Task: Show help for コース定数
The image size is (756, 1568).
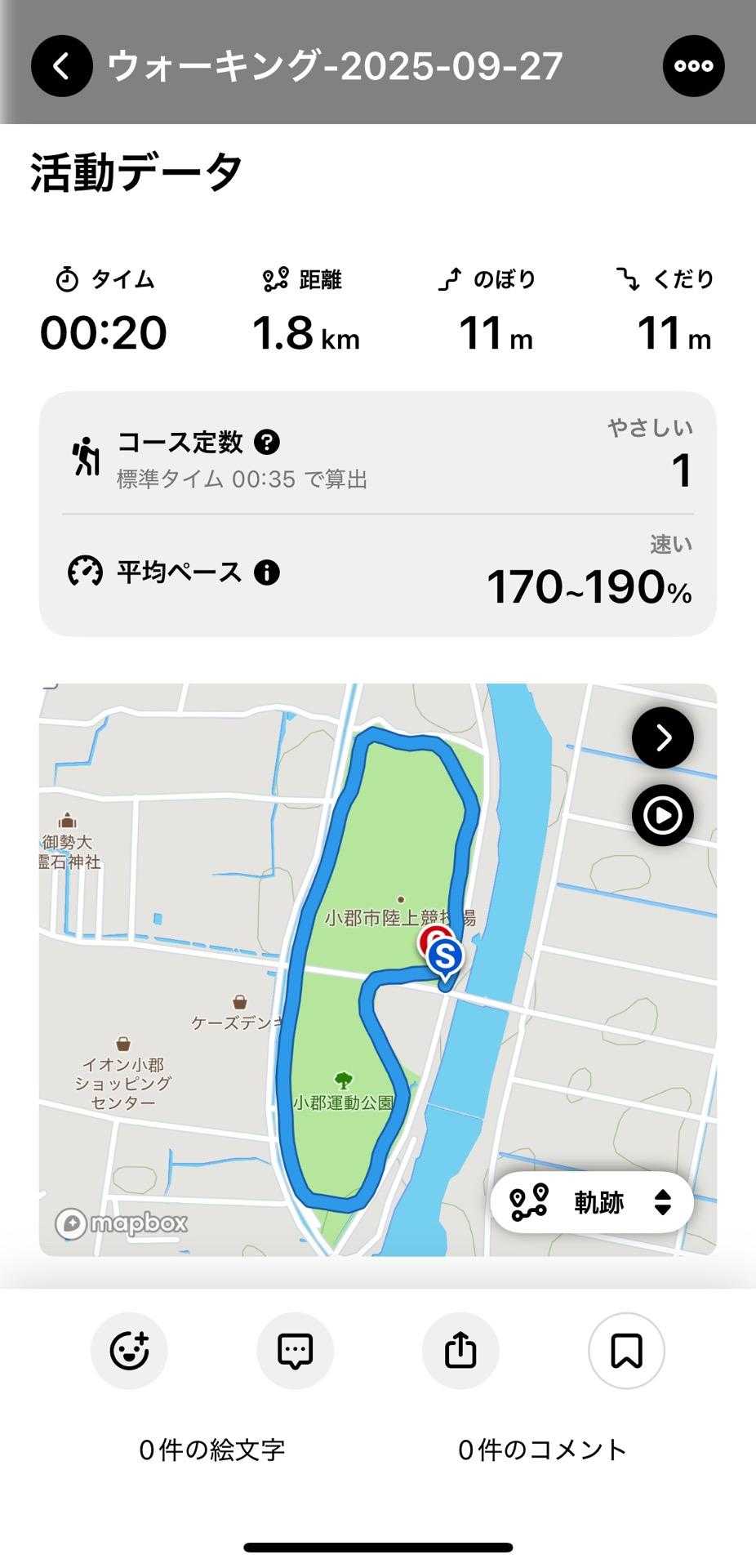Action: [x=267, y=443]
